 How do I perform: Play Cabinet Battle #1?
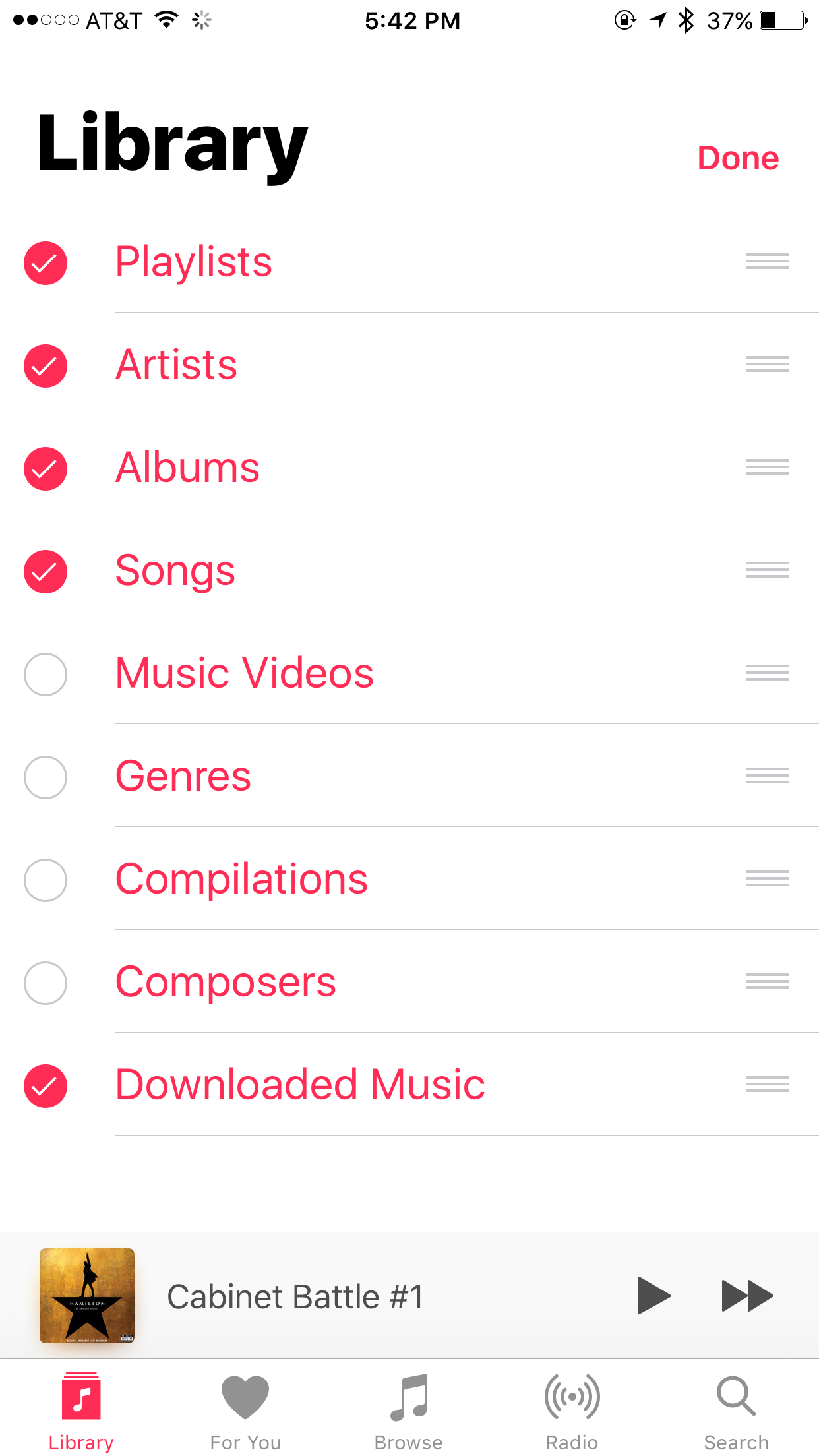click(x=653, y=1296)
